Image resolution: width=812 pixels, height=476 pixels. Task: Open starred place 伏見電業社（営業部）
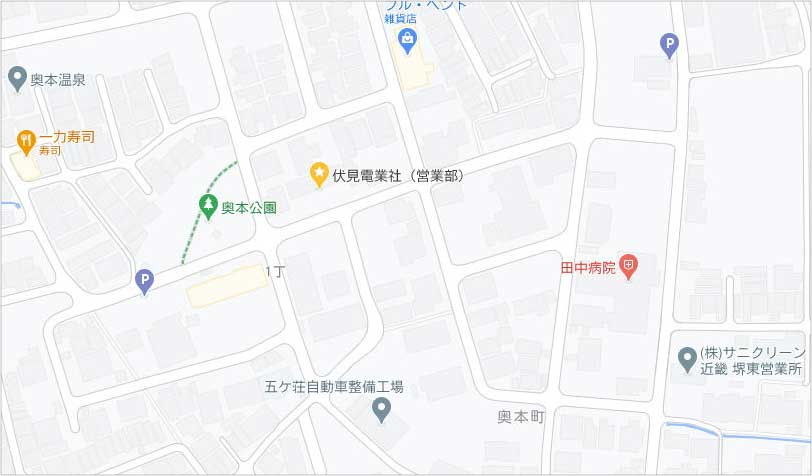tap(318, 175)
